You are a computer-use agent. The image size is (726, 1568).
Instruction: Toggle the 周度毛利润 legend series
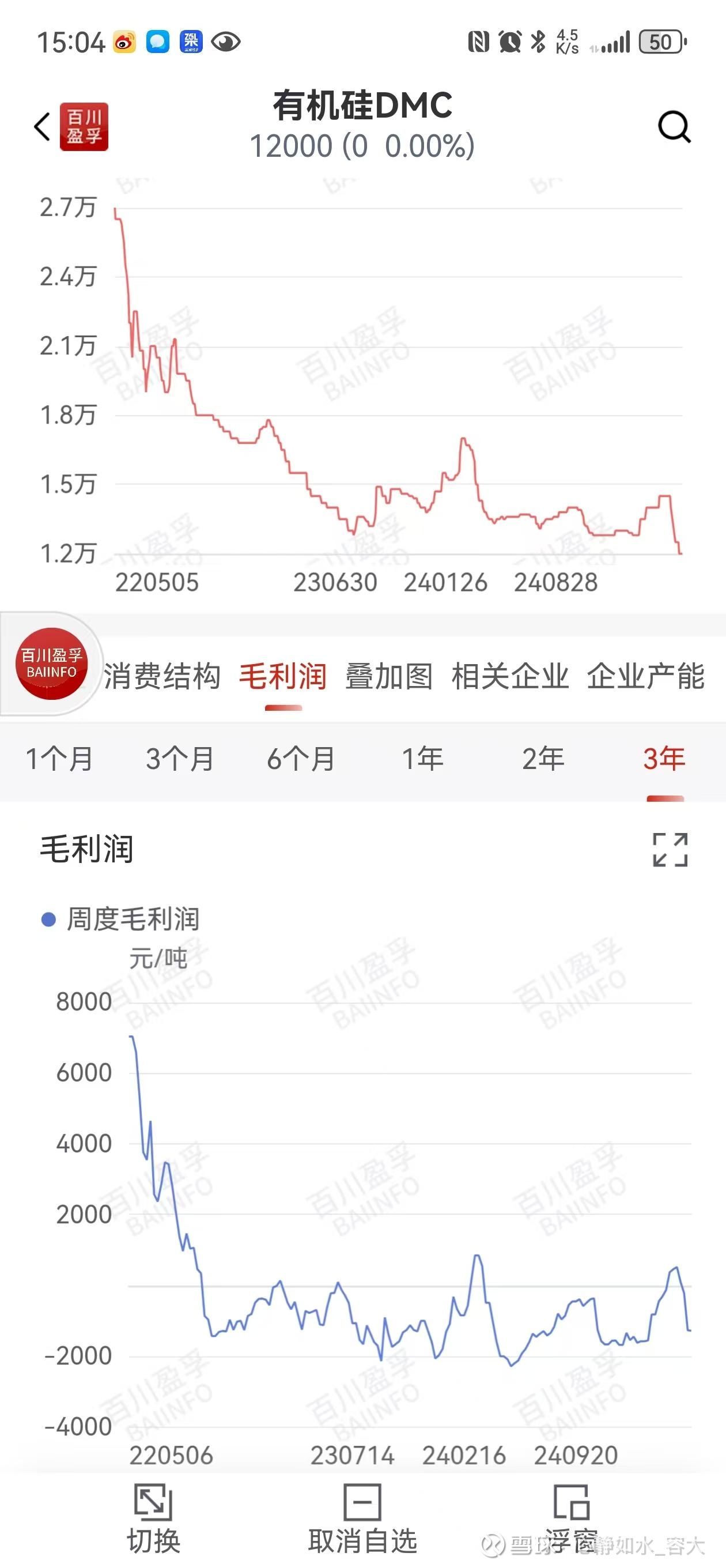pyautogui.click(x=120, y=919)
